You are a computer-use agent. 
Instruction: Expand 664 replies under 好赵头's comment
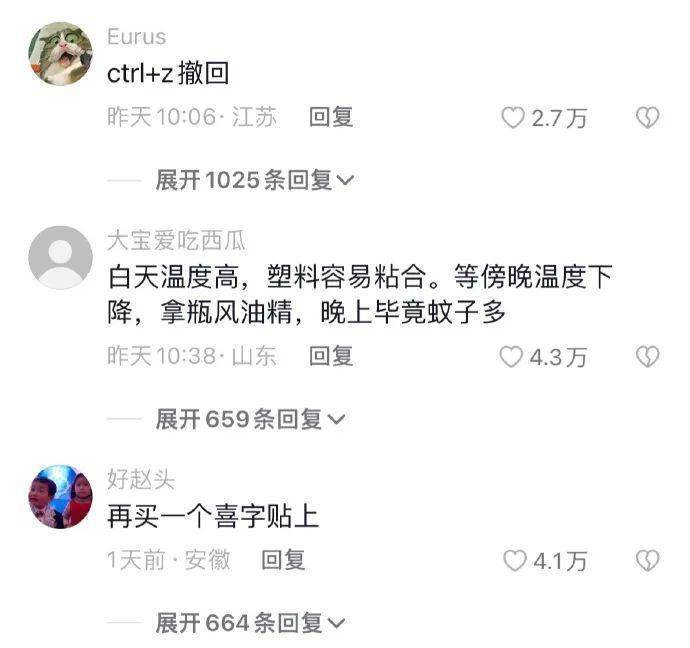pyautogui.click(x=250, y=623)
